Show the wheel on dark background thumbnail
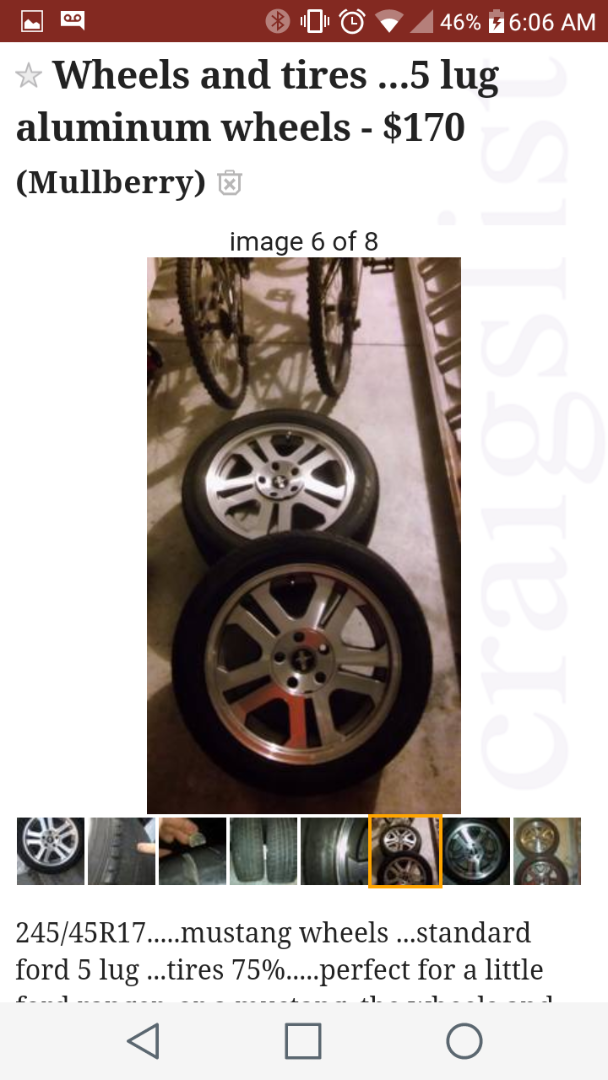Viewport: 608px width, 1080px height. (x=476, y=851)
